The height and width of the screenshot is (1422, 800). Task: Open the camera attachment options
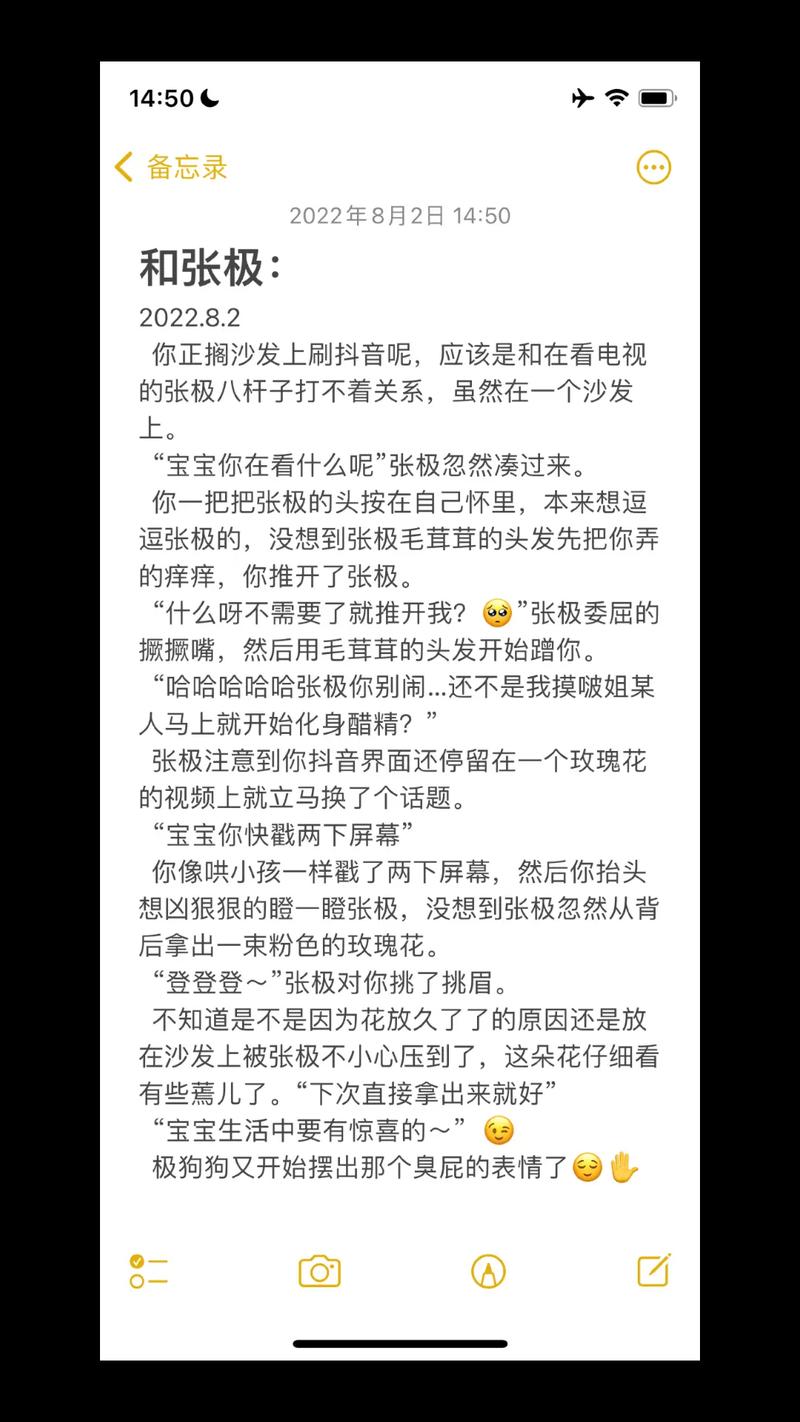tap(320, 1271)
